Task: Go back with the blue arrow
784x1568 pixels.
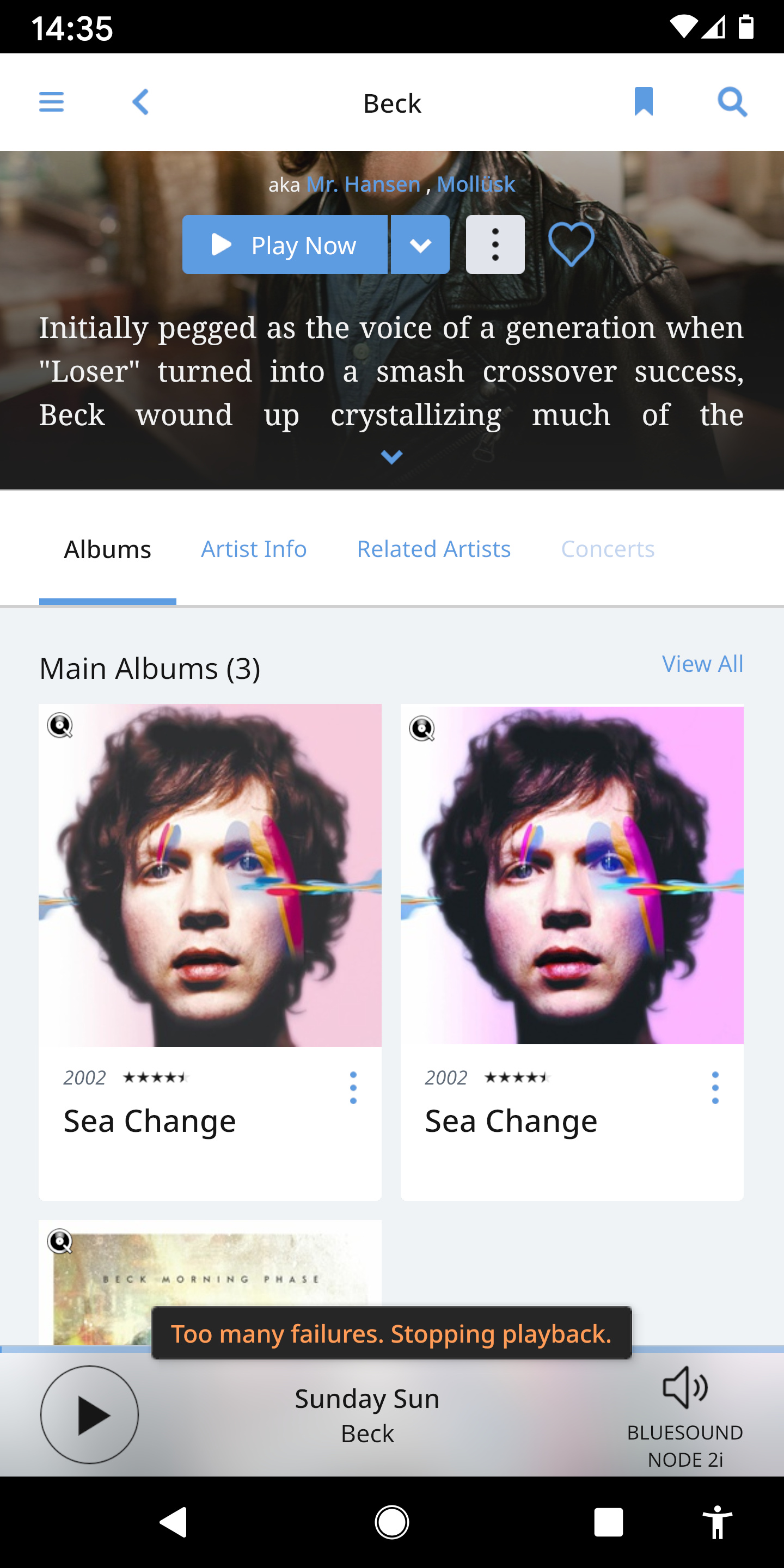Action: click(140, 102)
